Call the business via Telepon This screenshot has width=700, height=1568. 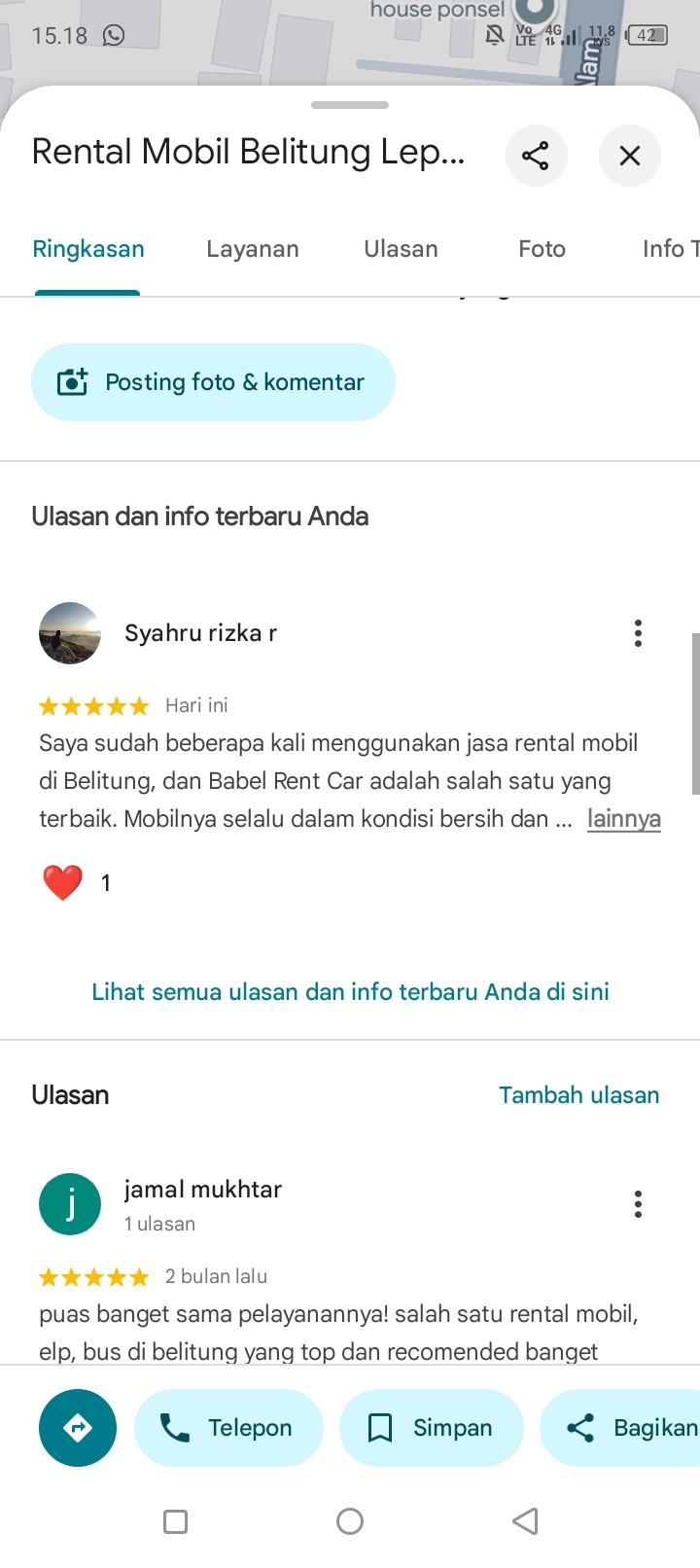tap(228, 1428)
